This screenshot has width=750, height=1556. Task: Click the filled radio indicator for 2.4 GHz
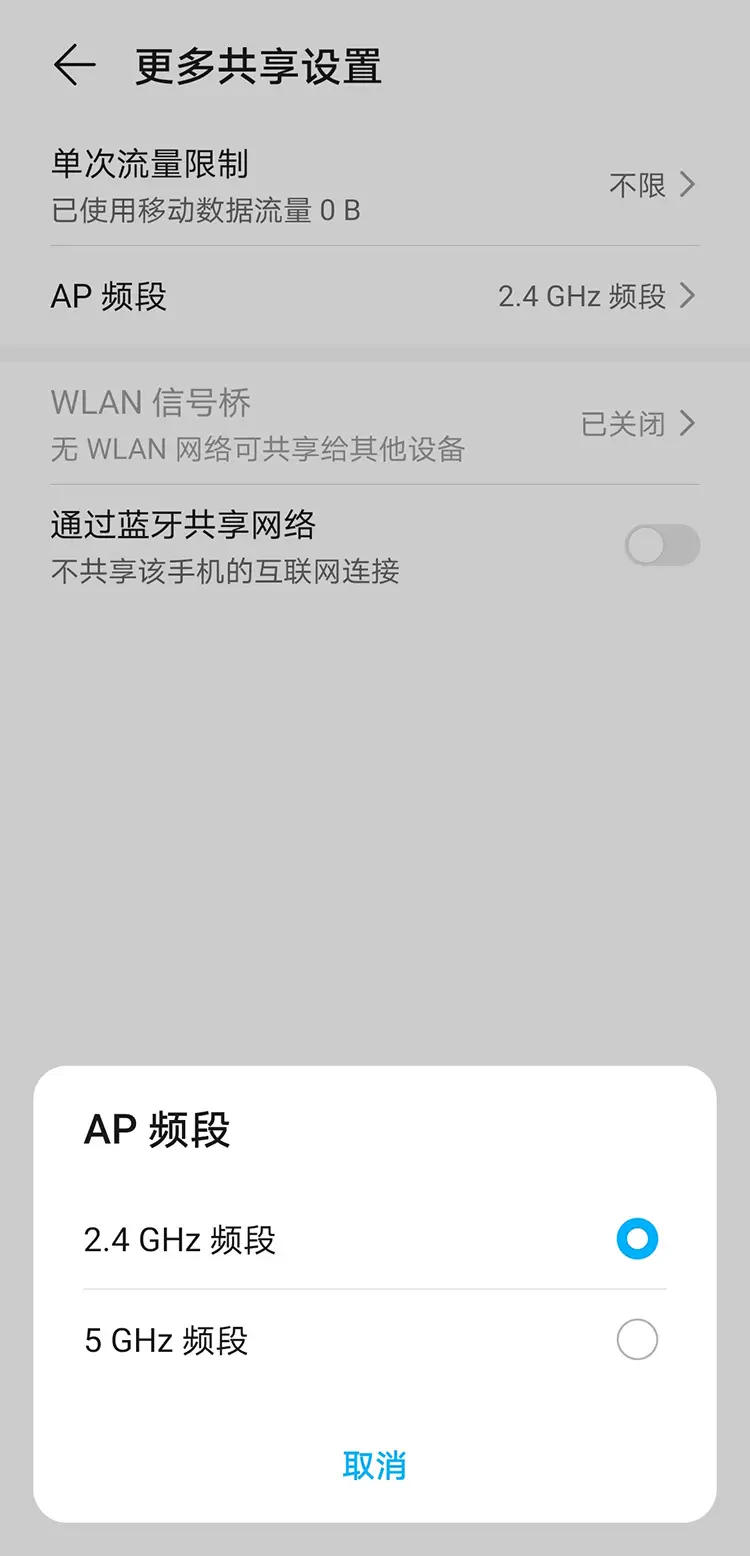pyautogui.click(x=637, y=1239)
